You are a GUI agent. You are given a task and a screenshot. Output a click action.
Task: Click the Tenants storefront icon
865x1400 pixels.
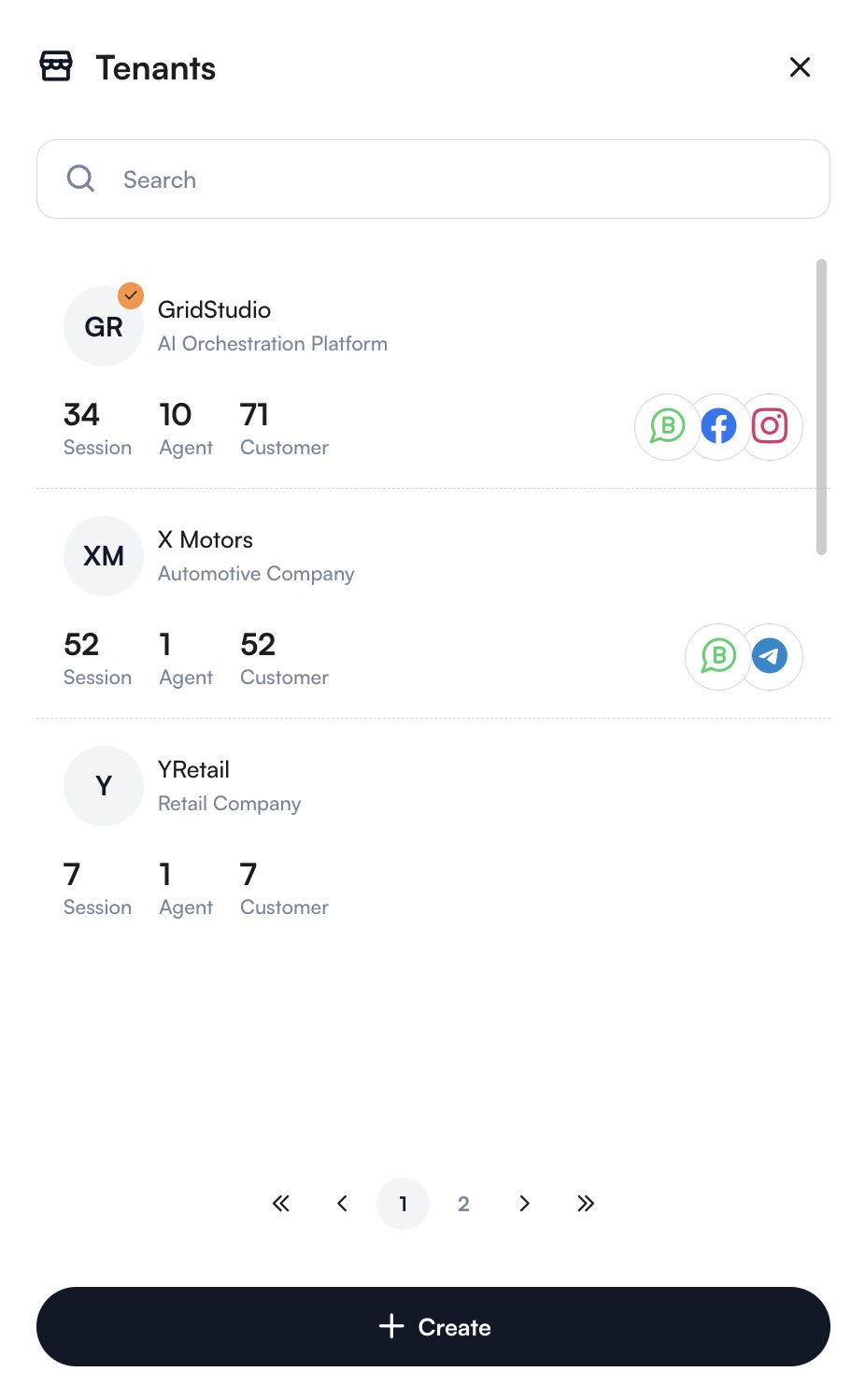click(x=55, y=66)
